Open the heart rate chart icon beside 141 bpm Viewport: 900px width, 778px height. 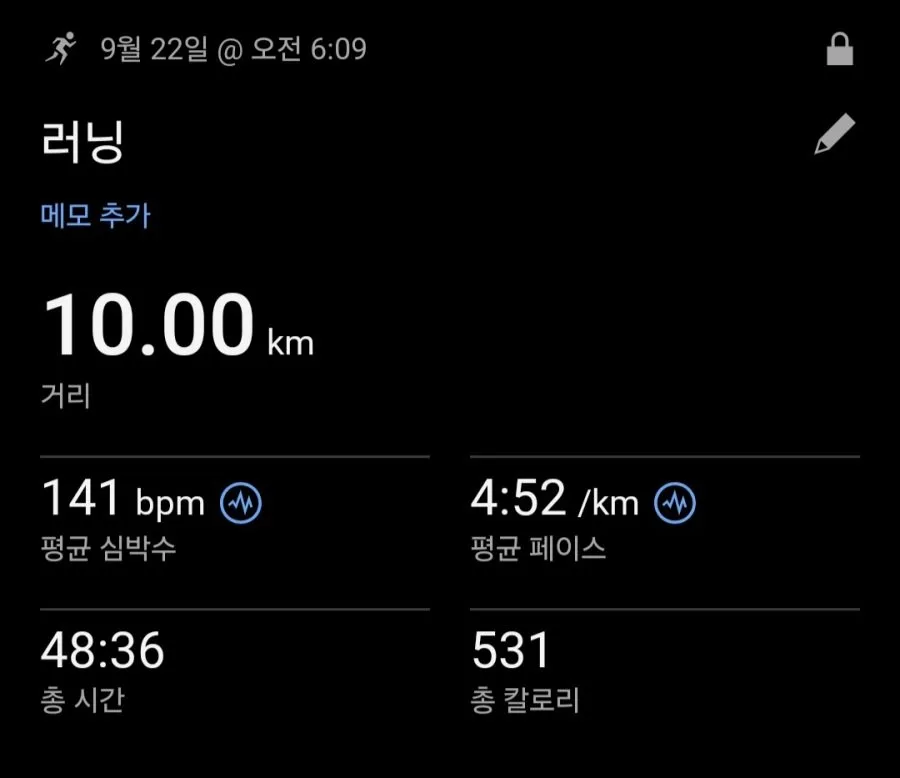click(x=240, y=503)
